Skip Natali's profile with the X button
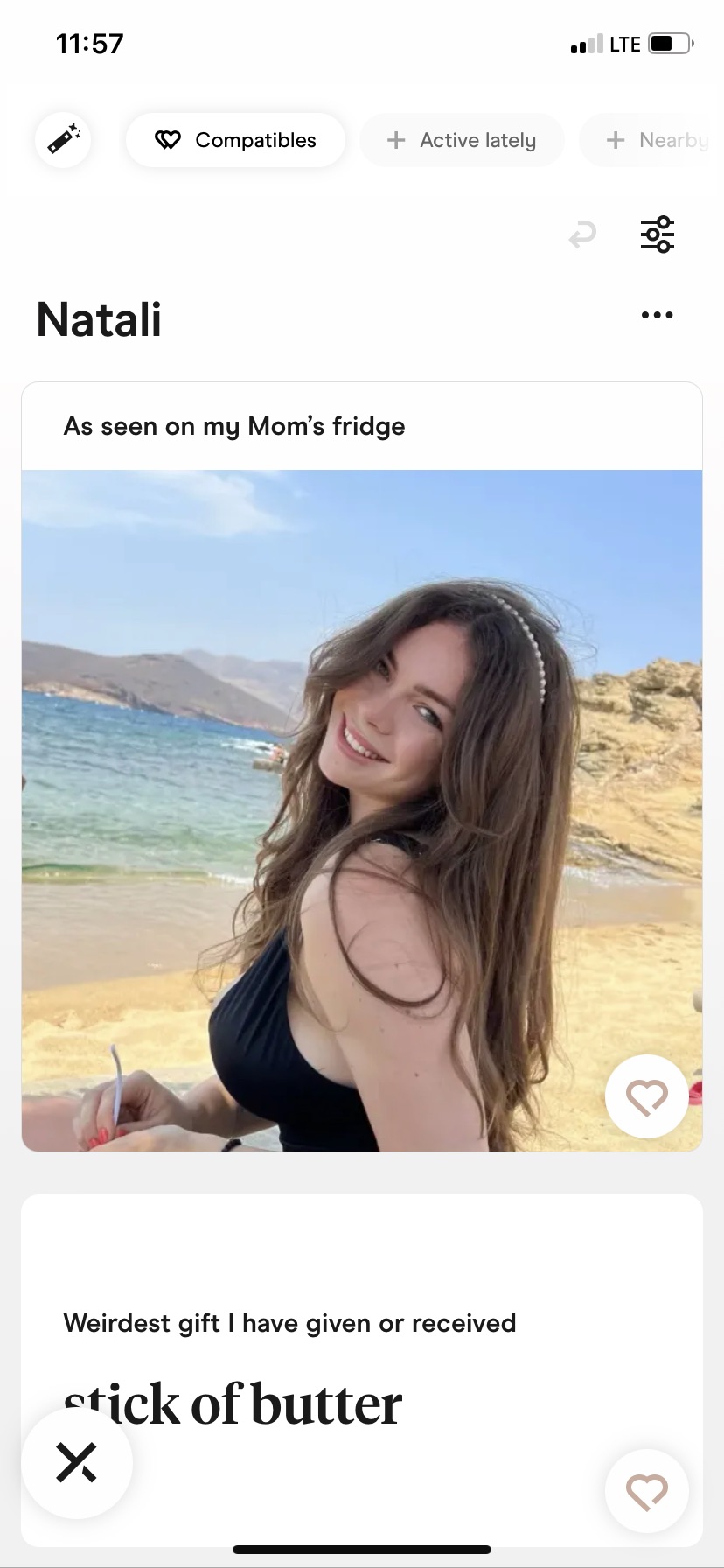Viewport: 724px width, 1568px height. tap(77, 1462)
